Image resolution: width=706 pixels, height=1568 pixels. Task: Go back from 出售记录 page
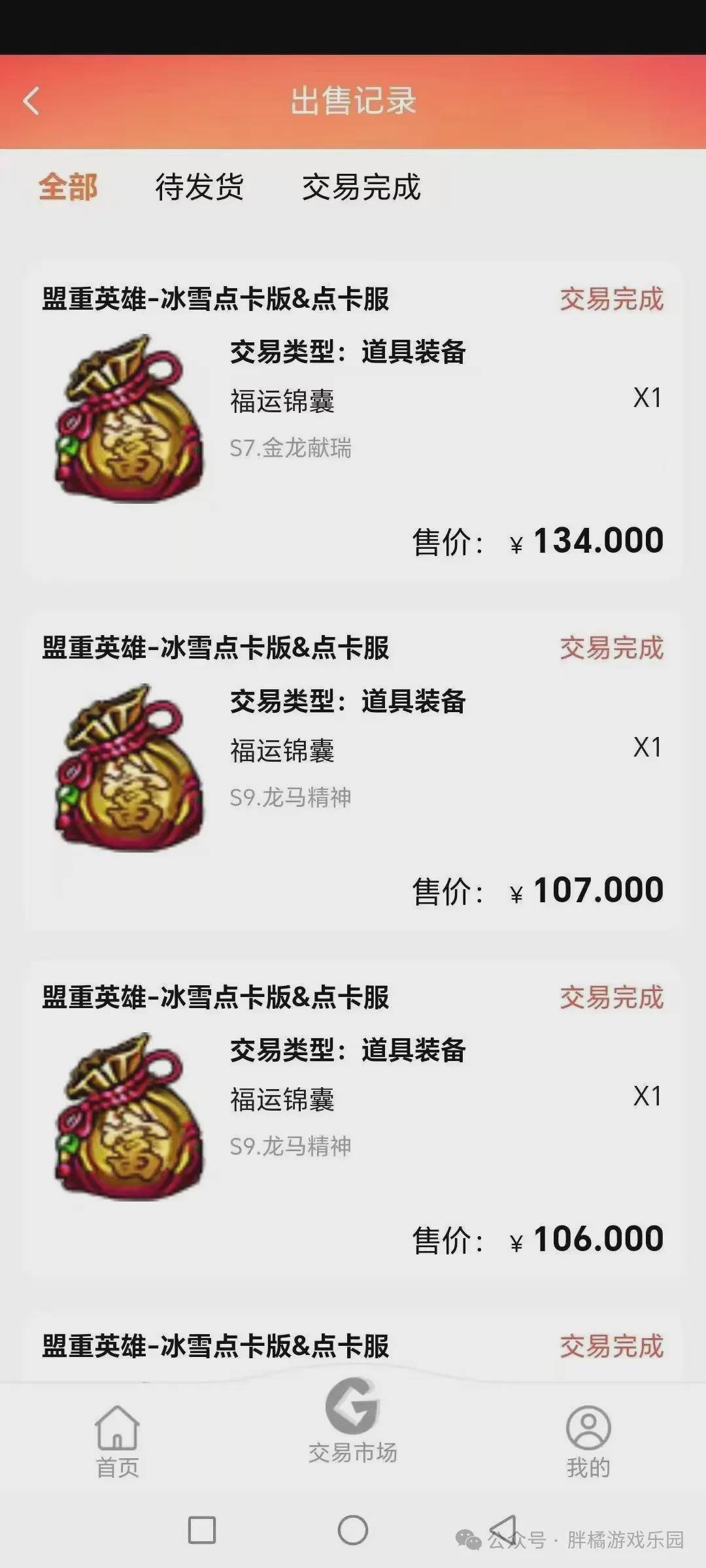(31, 101)
